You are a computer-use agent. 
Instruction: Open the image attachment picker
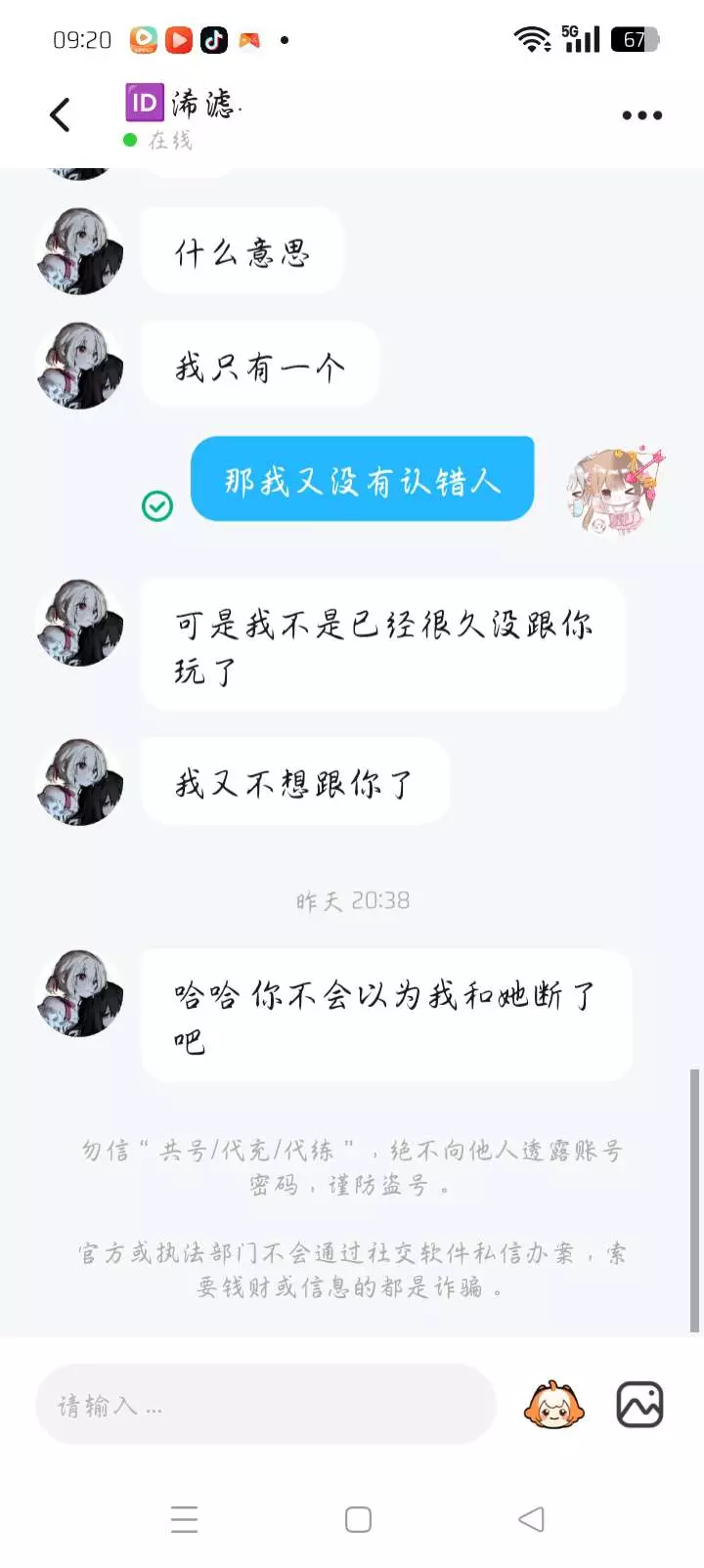click(640, 1405)
